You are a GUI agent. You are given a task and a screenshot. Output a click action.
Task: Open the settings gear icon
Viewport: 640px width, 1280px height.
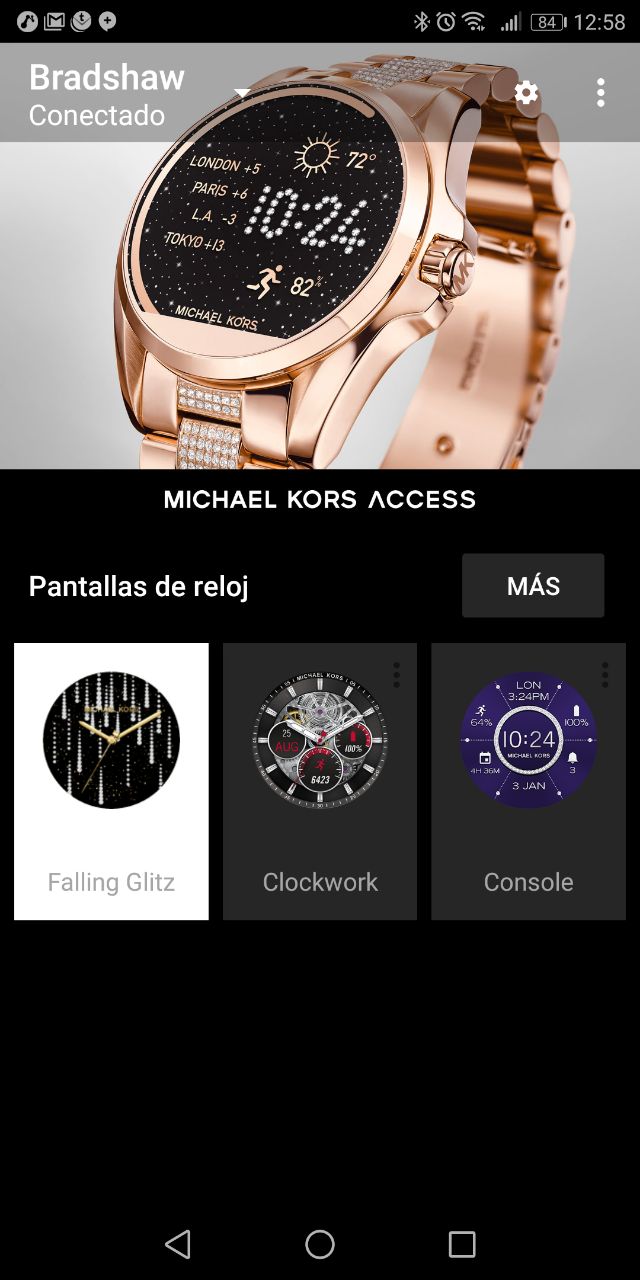point(526,93)
